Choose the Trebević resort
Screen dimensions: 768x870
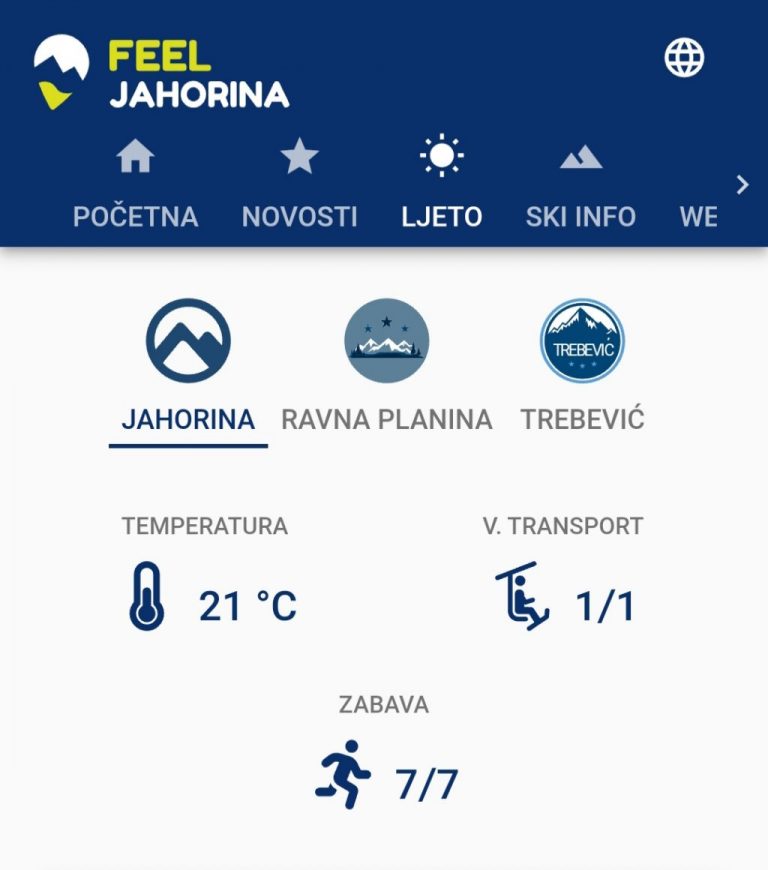point(583,370)
